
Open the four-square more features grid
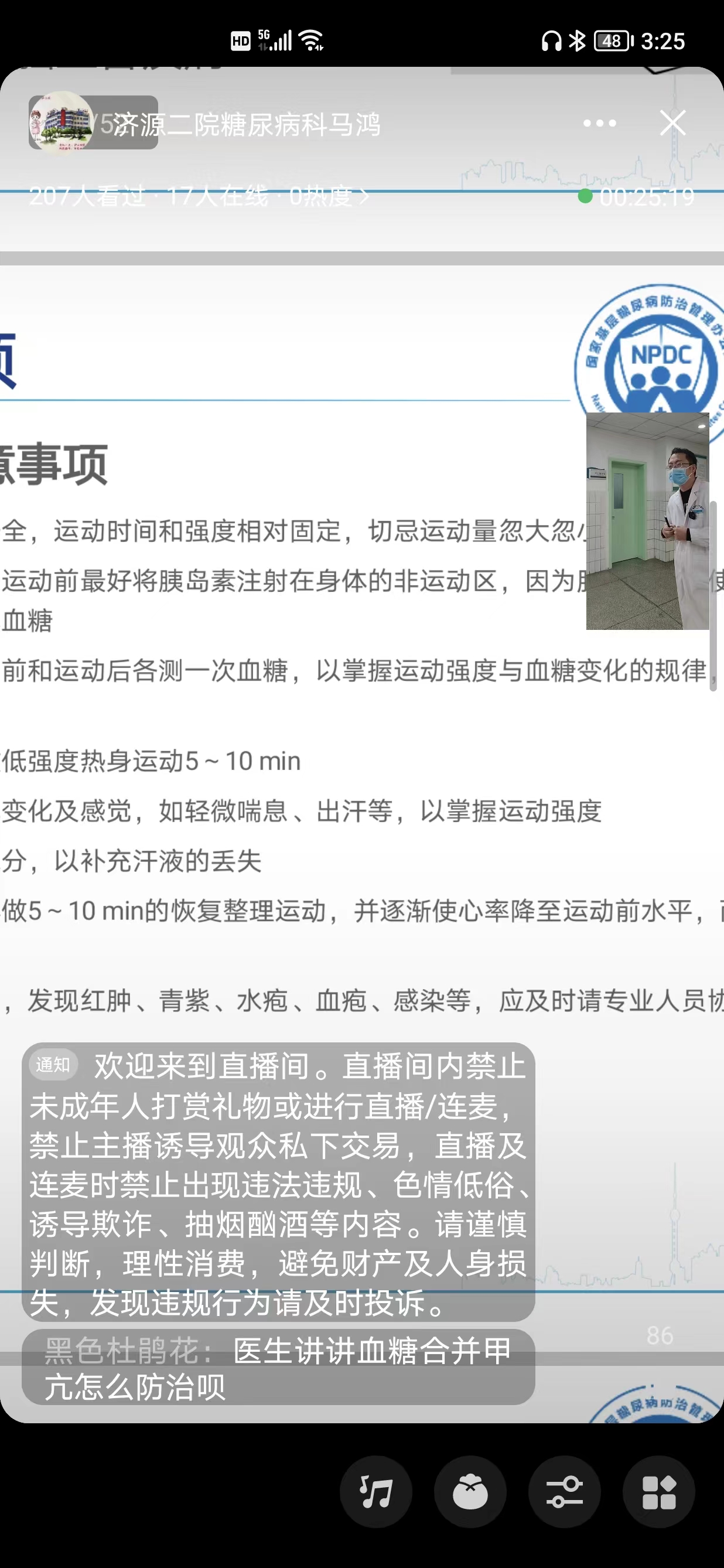pos(659,1492)
